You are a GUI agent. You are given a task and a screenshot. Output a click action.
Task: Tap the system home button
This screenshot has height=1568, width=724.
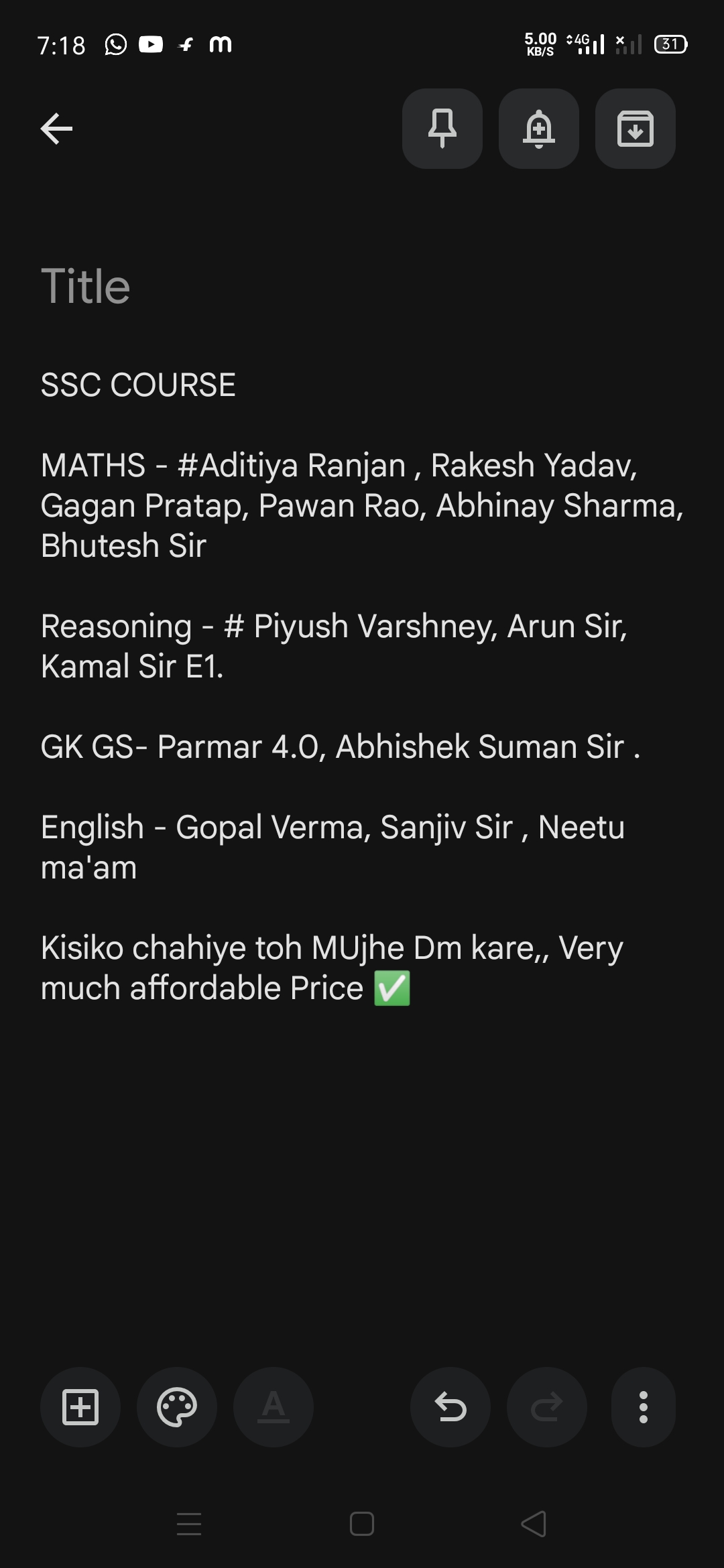tap(362, 1523)
